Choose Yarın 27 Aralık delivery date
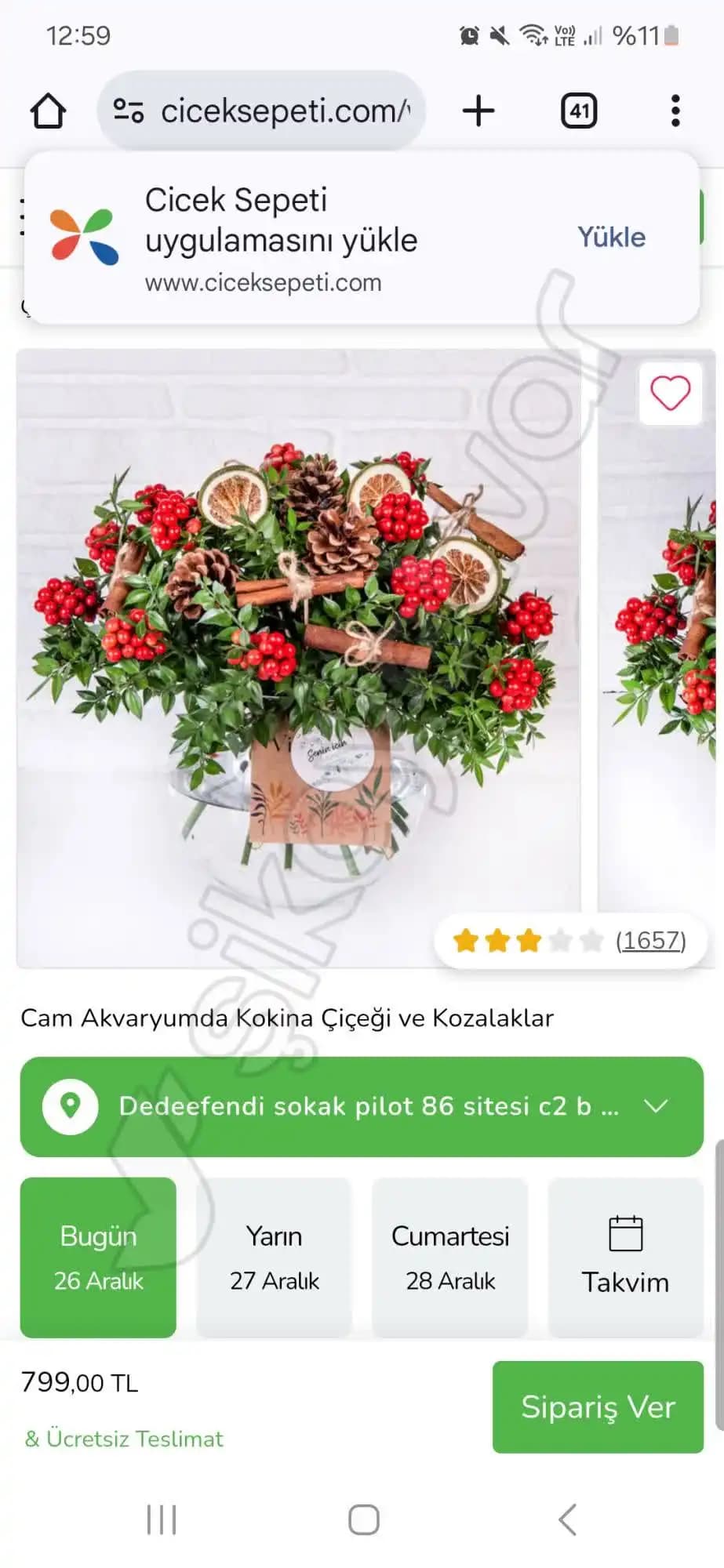 tap(274, 1257)
